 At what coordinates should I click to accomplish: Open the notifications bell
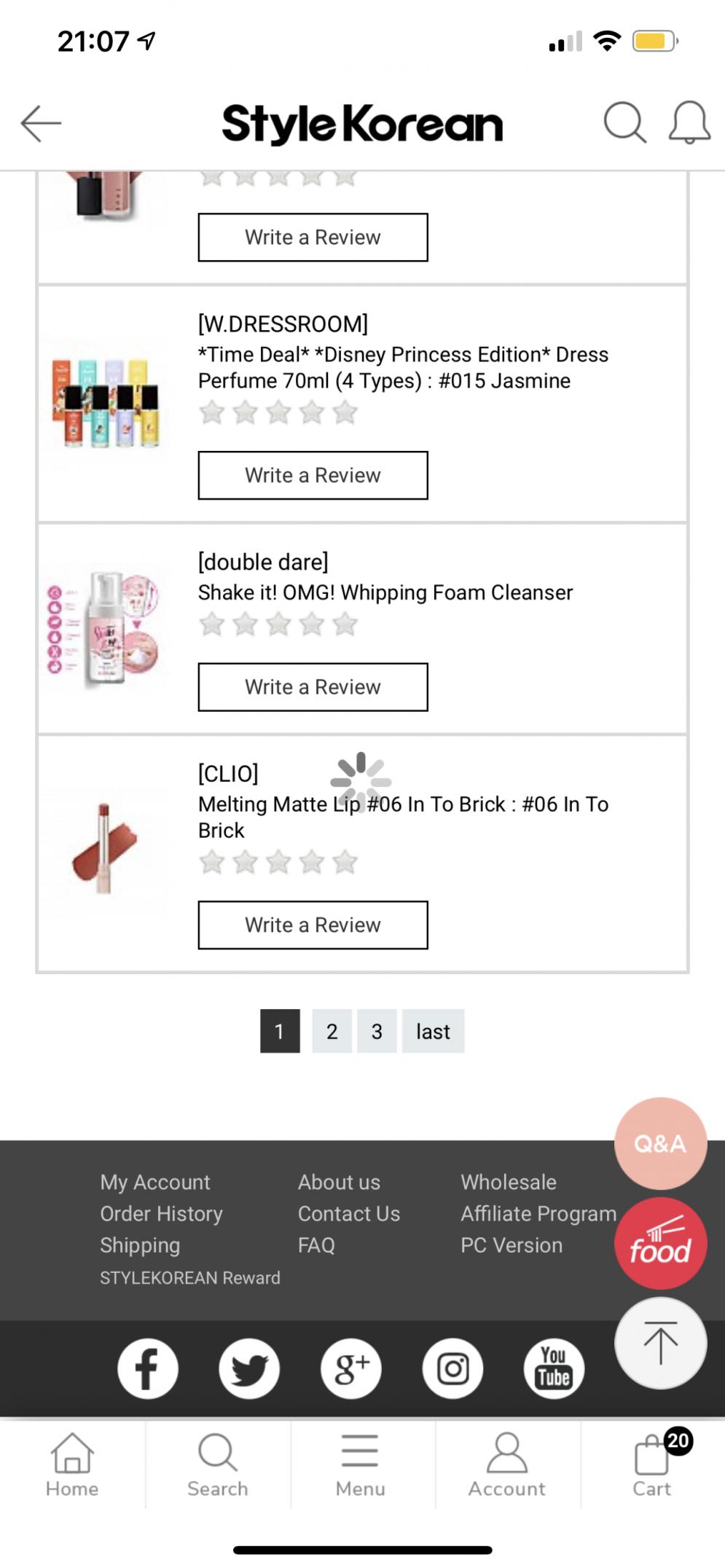pyautogui.click(x=689, y=122)
